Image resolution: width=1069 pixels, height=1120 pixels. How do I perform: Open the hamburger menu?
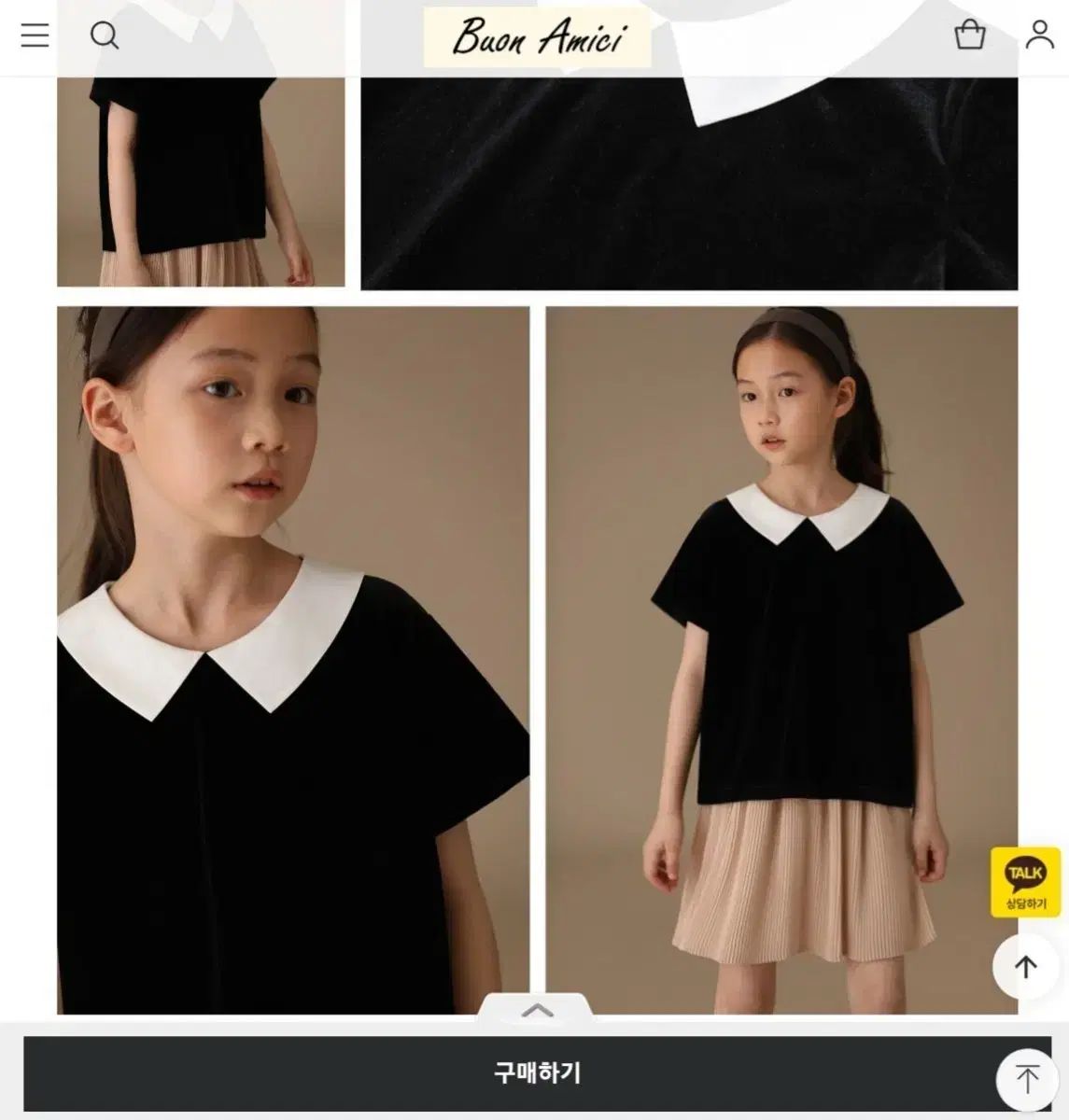coord(35,35)
